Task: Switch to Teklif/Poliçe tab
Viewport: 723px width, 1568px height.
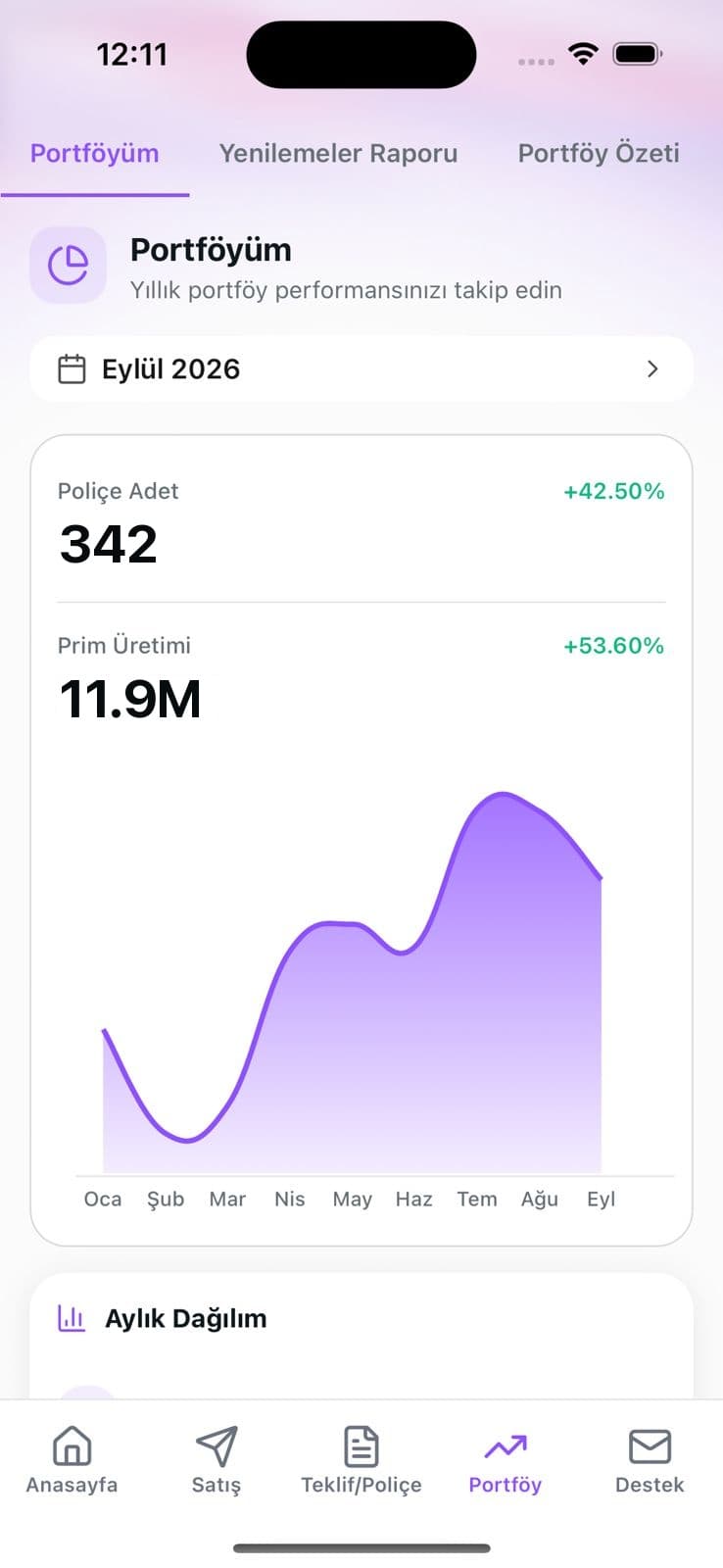Action: [361, 1460]
